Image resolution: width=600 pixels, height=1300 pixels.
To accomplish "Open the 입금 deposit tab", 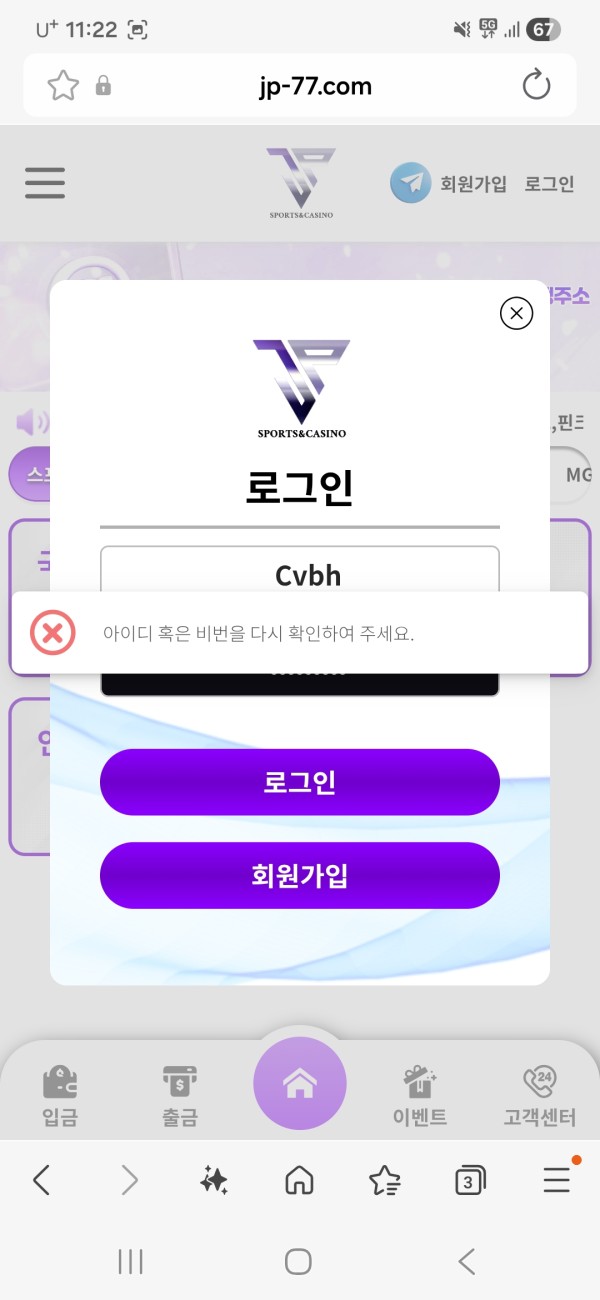I will click(x=60, y=1096).
